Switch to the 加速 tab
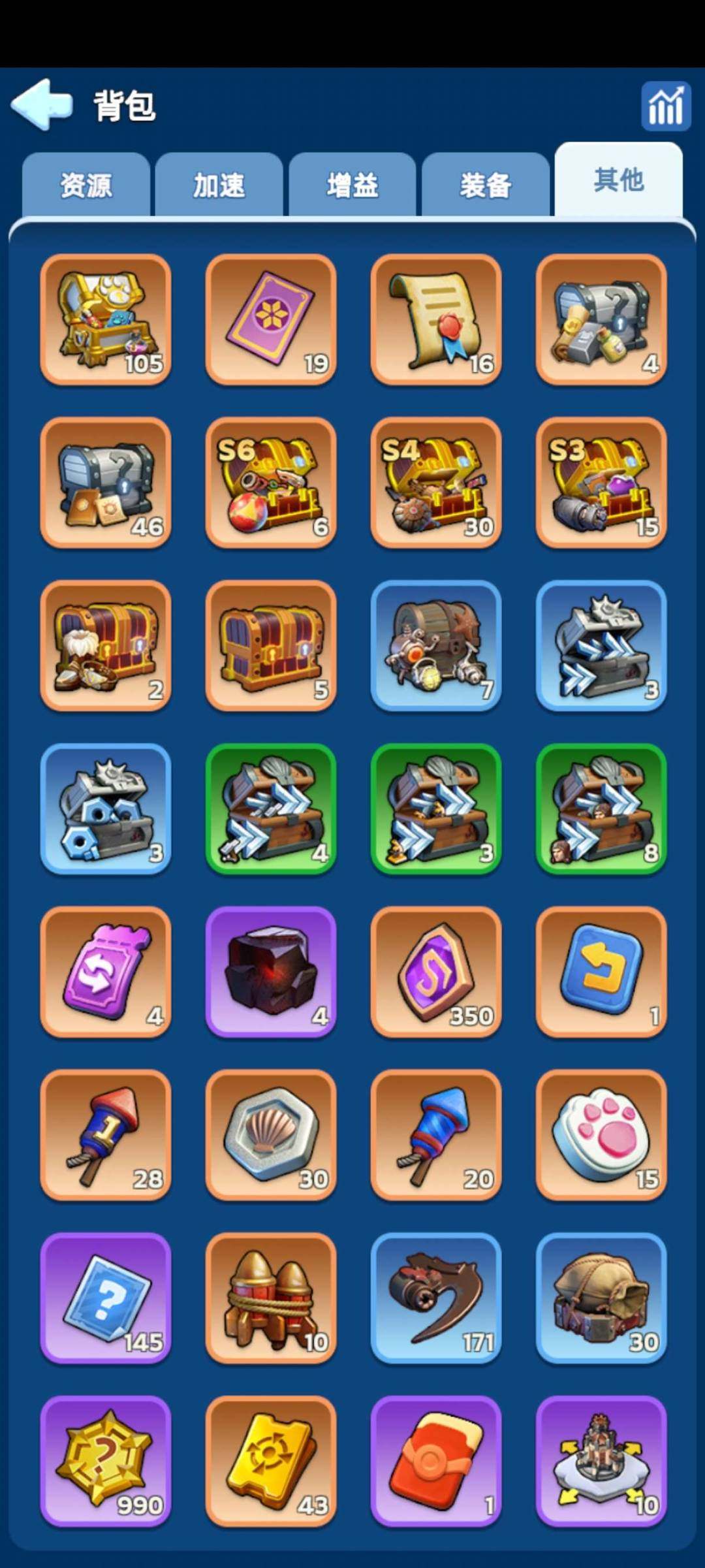 coord(219,185)
